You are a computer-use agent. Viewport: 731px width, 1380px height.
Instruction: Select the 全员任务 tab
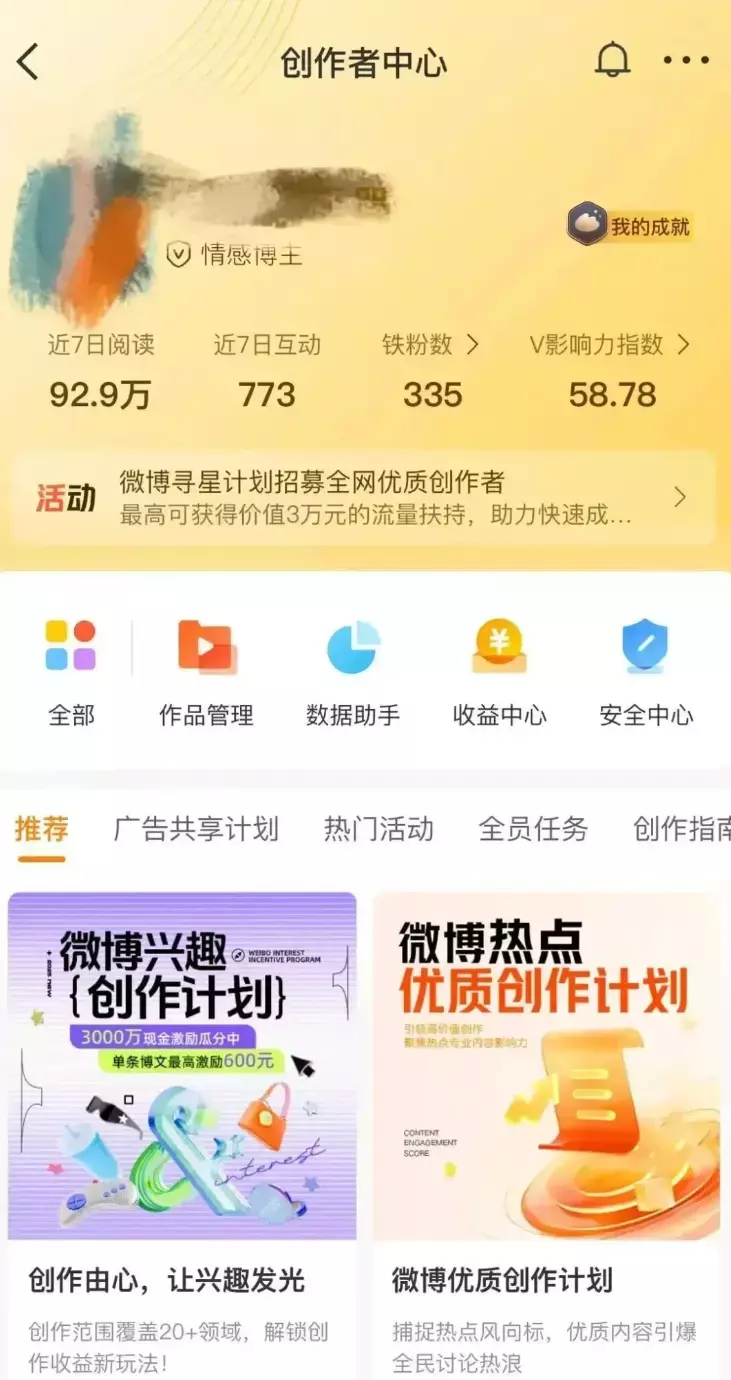tap(531, 829)
